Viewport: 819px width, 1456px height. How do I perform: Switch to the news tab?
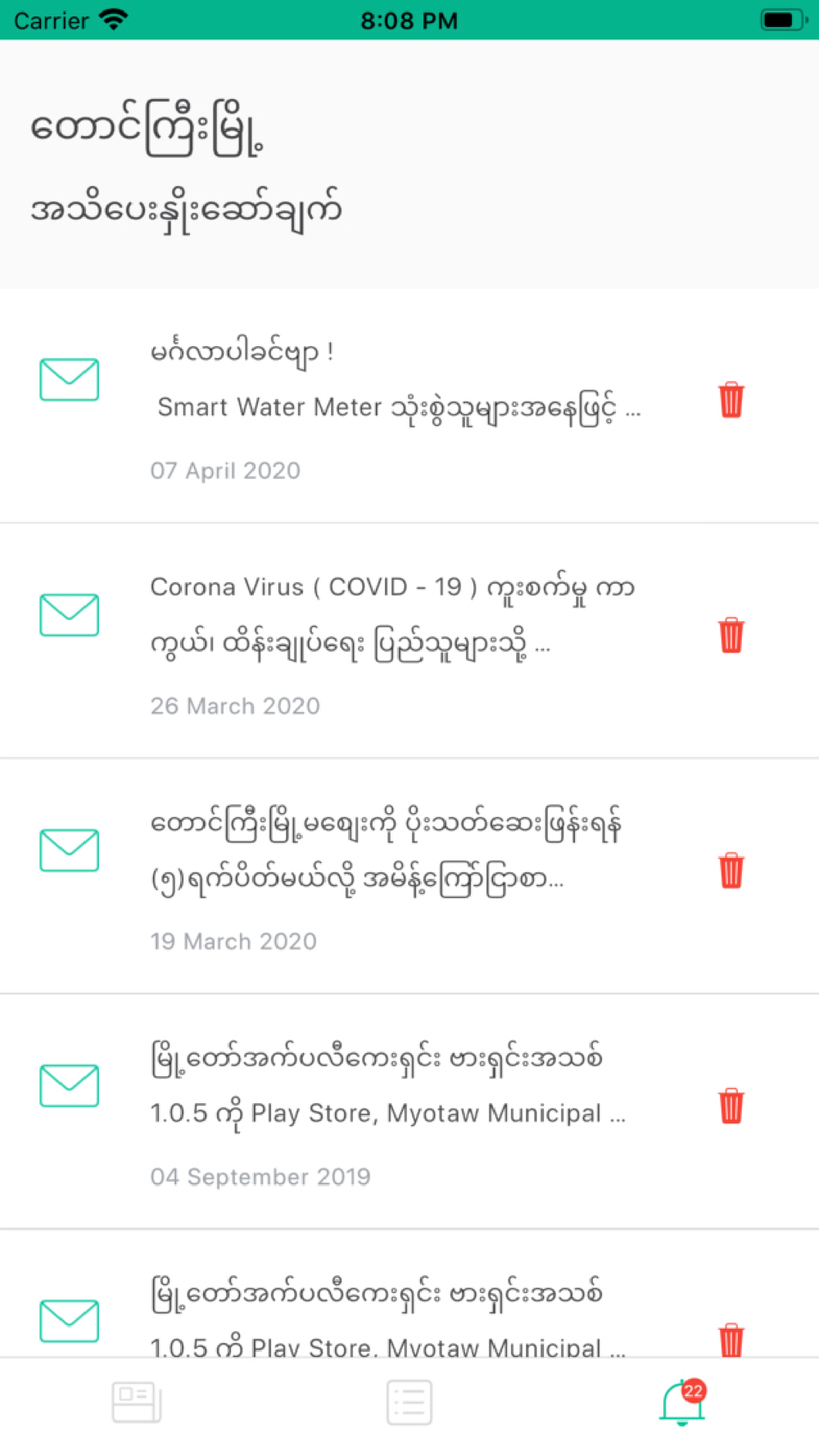point(137,1403)
